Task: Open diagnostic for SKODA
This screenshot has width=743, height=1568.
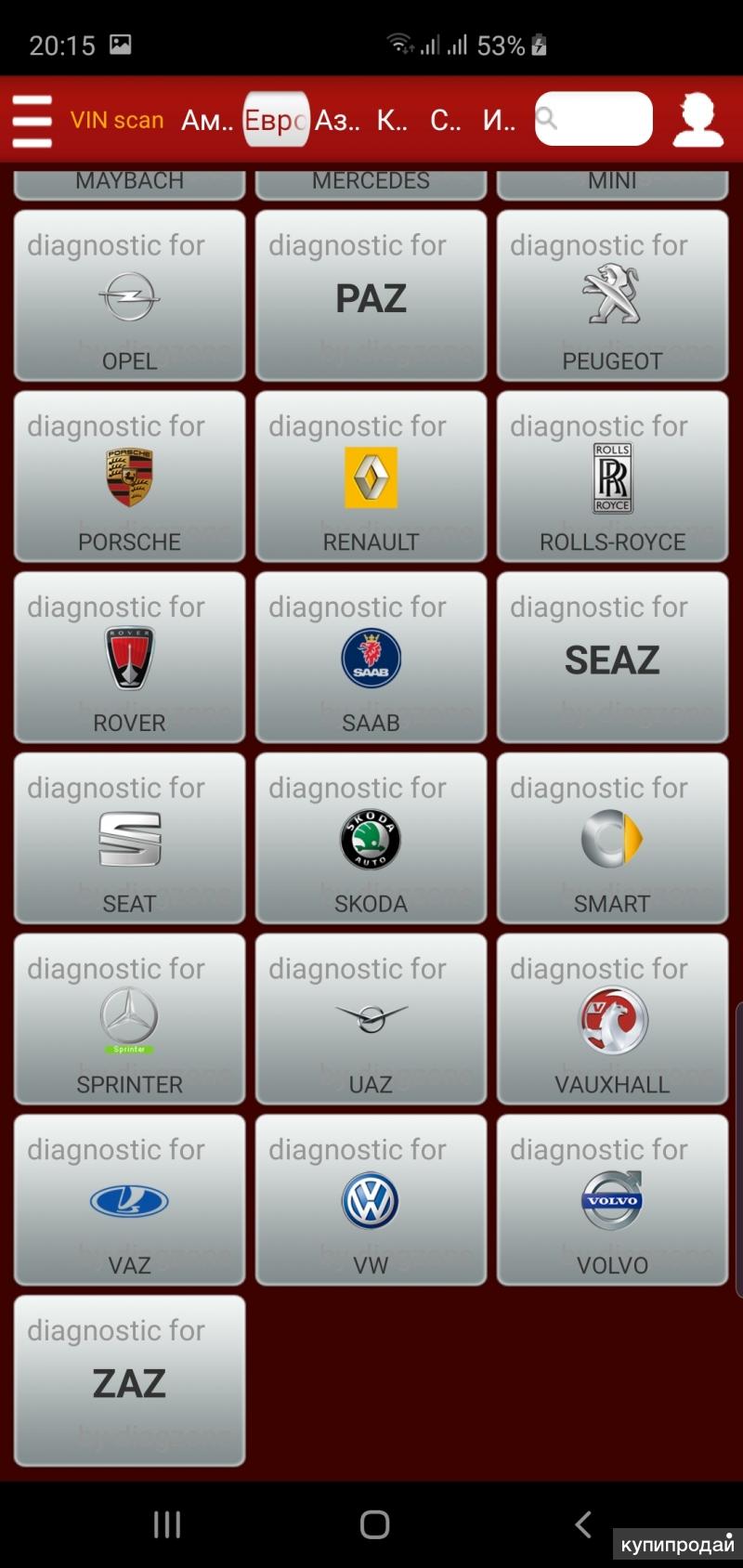Action: coord(371,839)
